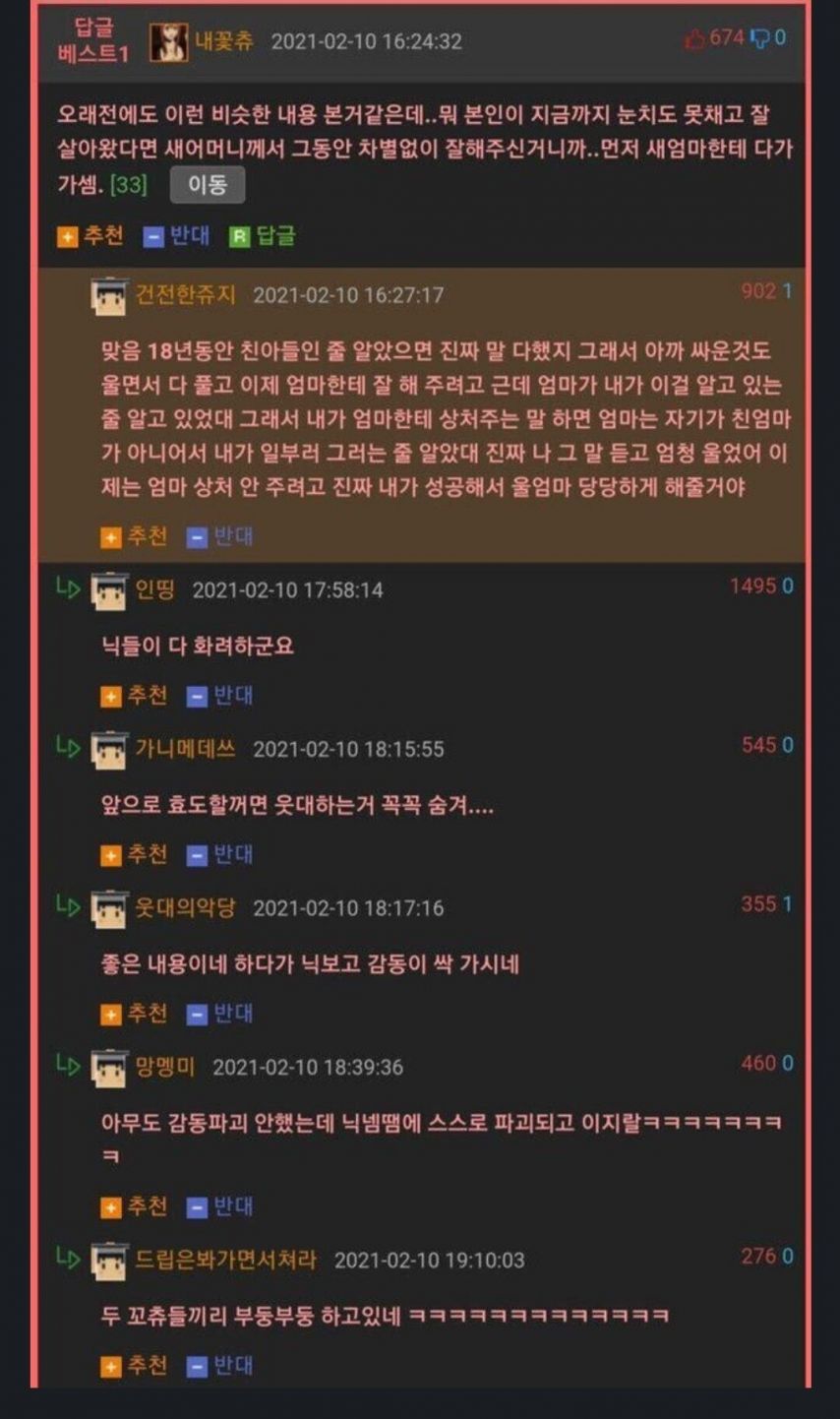Downvote 웃대의악당's comment with 반대
Viewport: 840px width, 1419px height.
pos(219,1014)
